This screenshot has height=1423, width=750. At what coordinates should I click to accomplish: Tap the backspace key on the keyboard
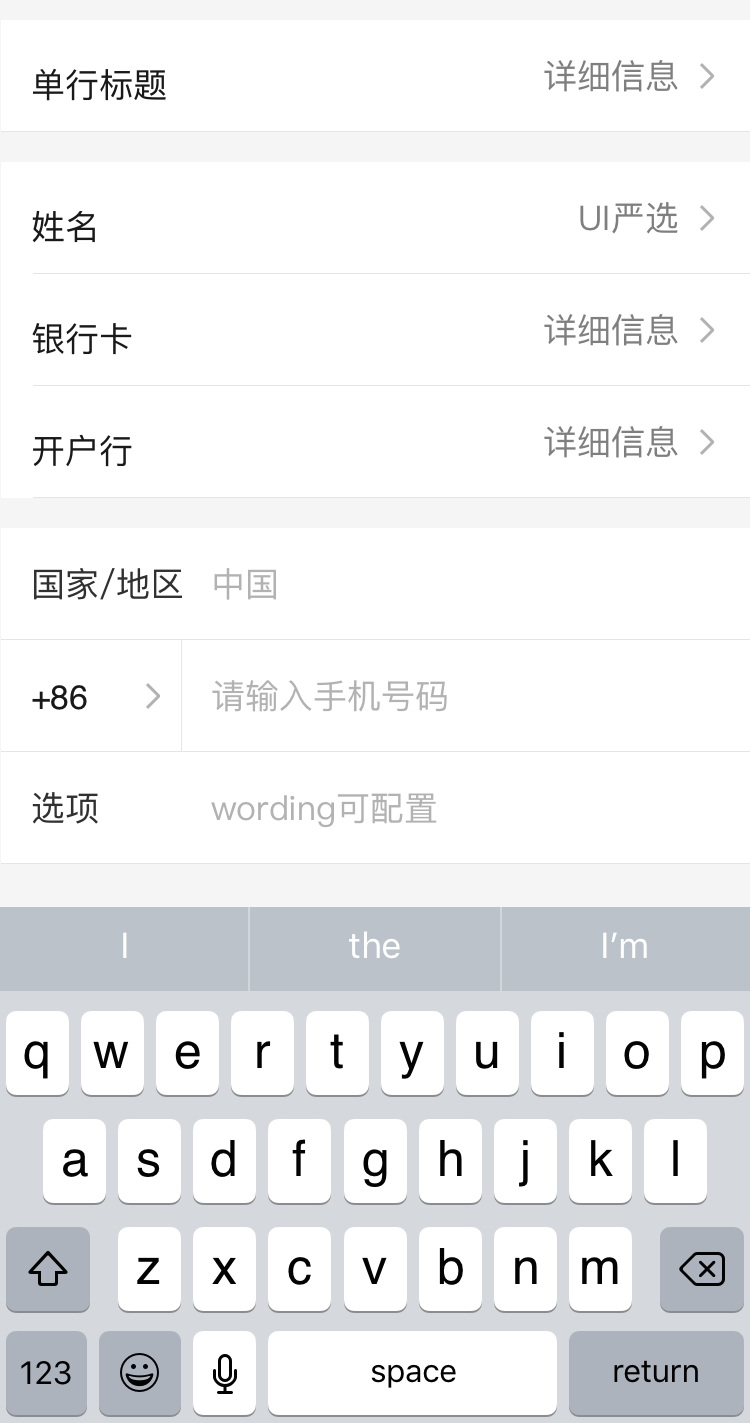[701, 1269]
